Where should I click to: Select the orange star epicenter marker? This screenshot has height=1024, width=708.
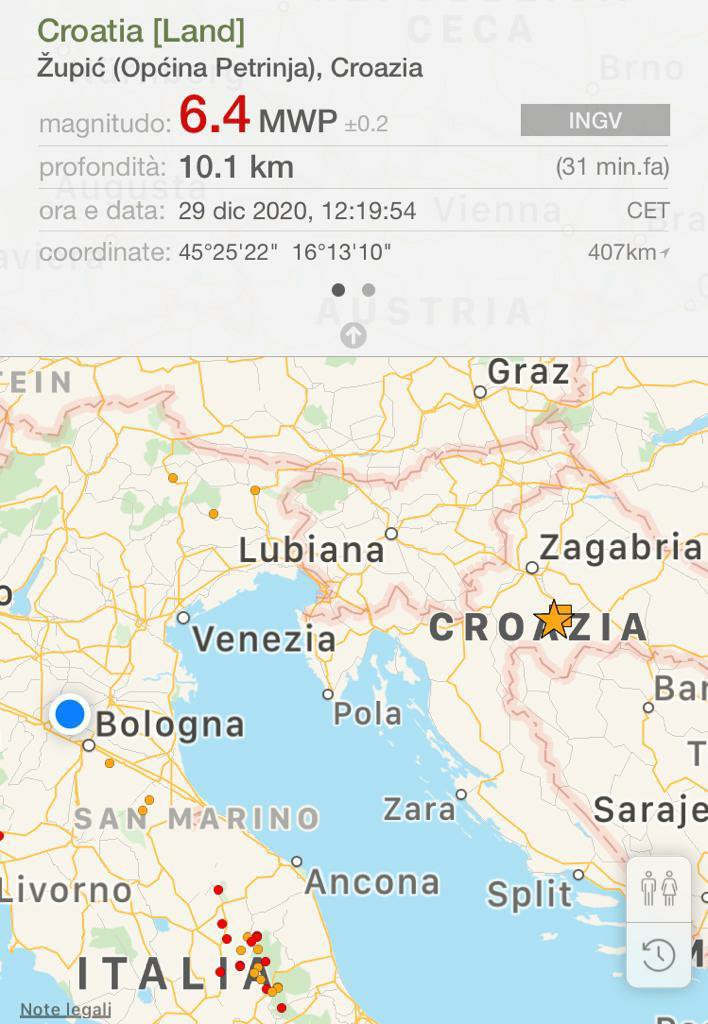[553, 619]
